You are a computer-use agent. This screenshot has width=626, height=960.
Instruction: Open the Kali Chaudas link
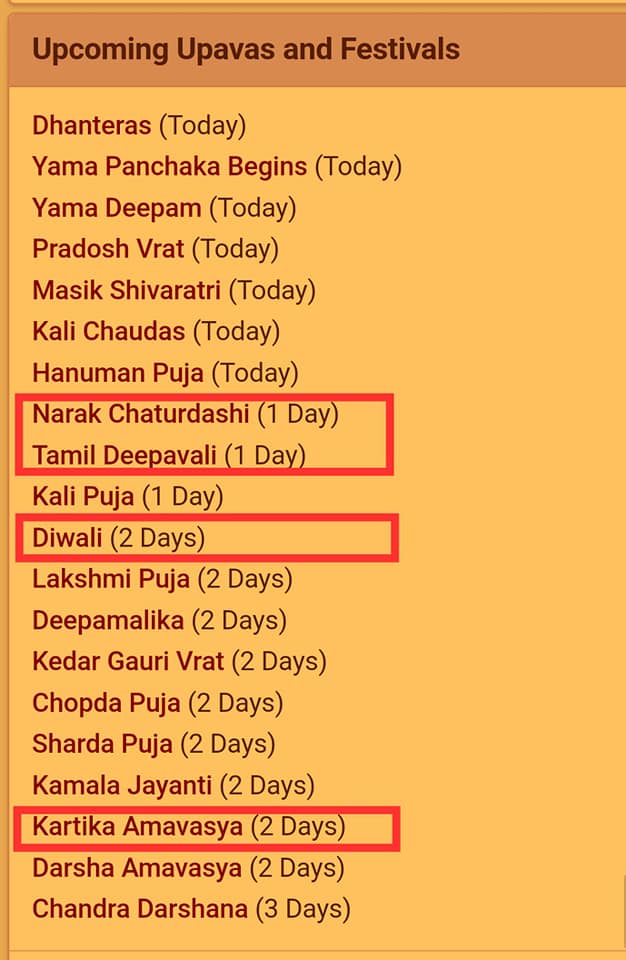tap(108, 332)
